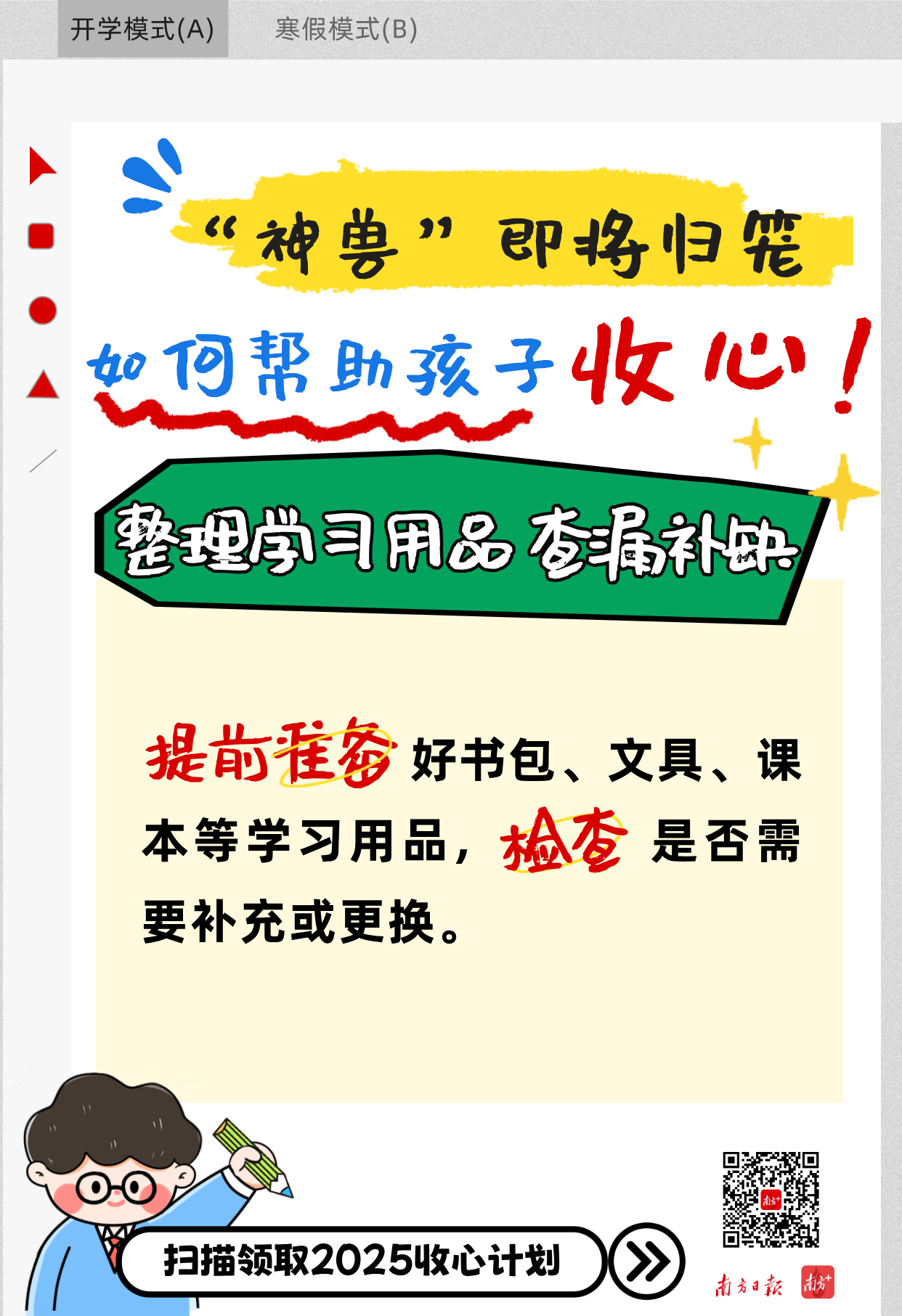
Task: Switch to the 开学模式(A) tab
Action: coord(142,30)
